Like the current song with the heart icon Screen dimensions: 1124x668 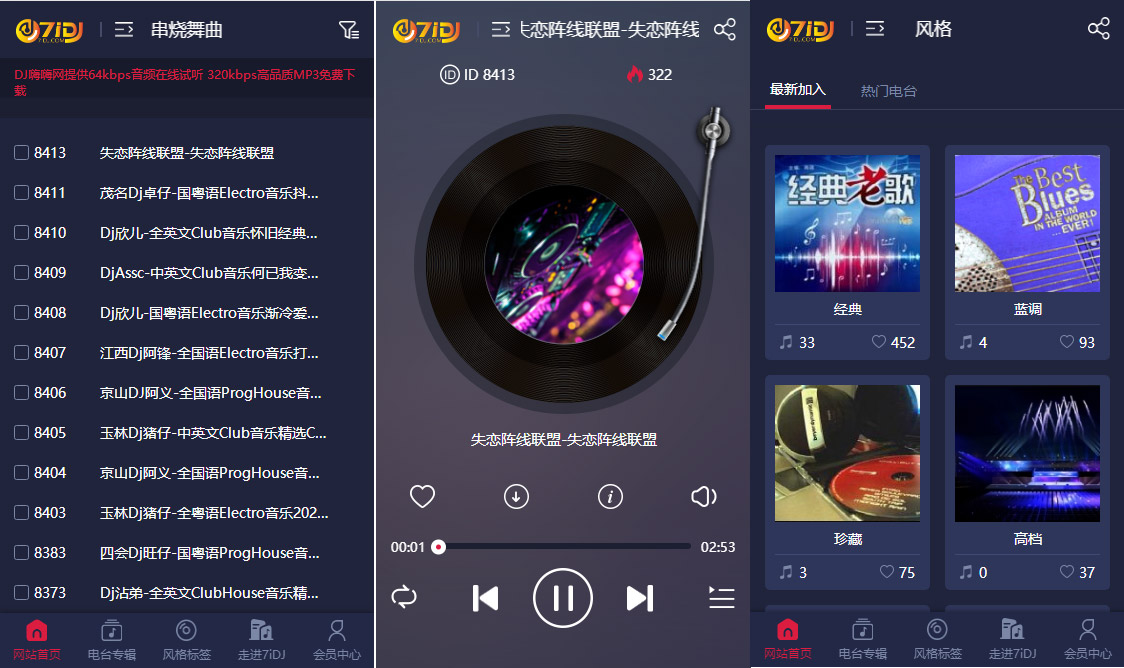point(423,496)
